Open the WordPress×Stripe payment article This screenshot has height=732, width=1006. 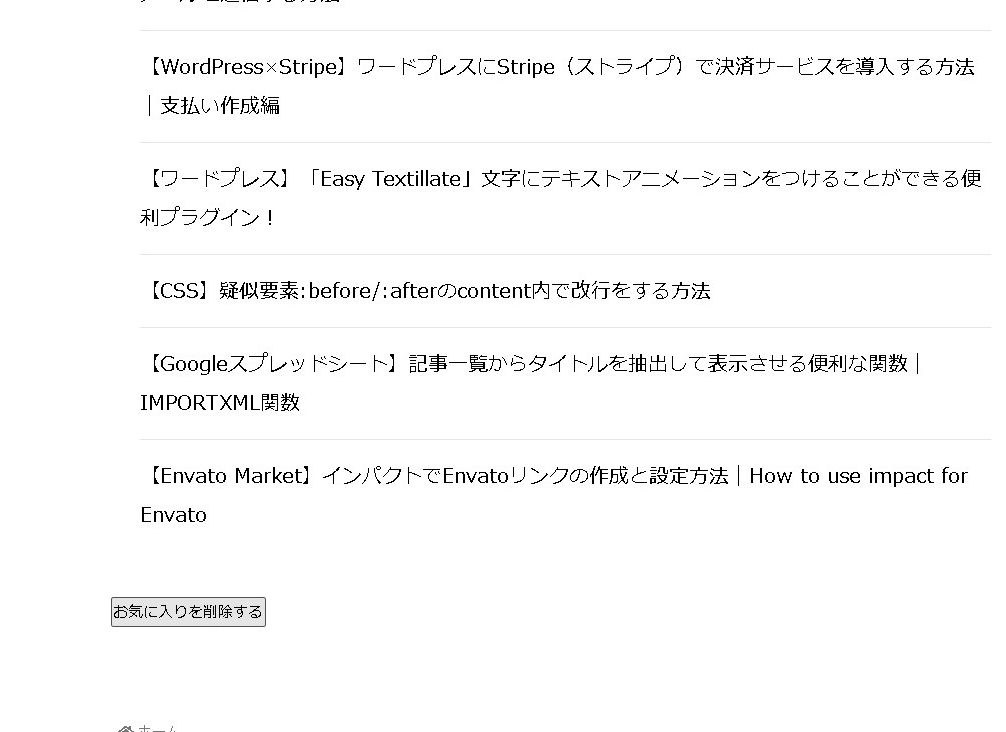pyautogui.click(x=558, y=68)
